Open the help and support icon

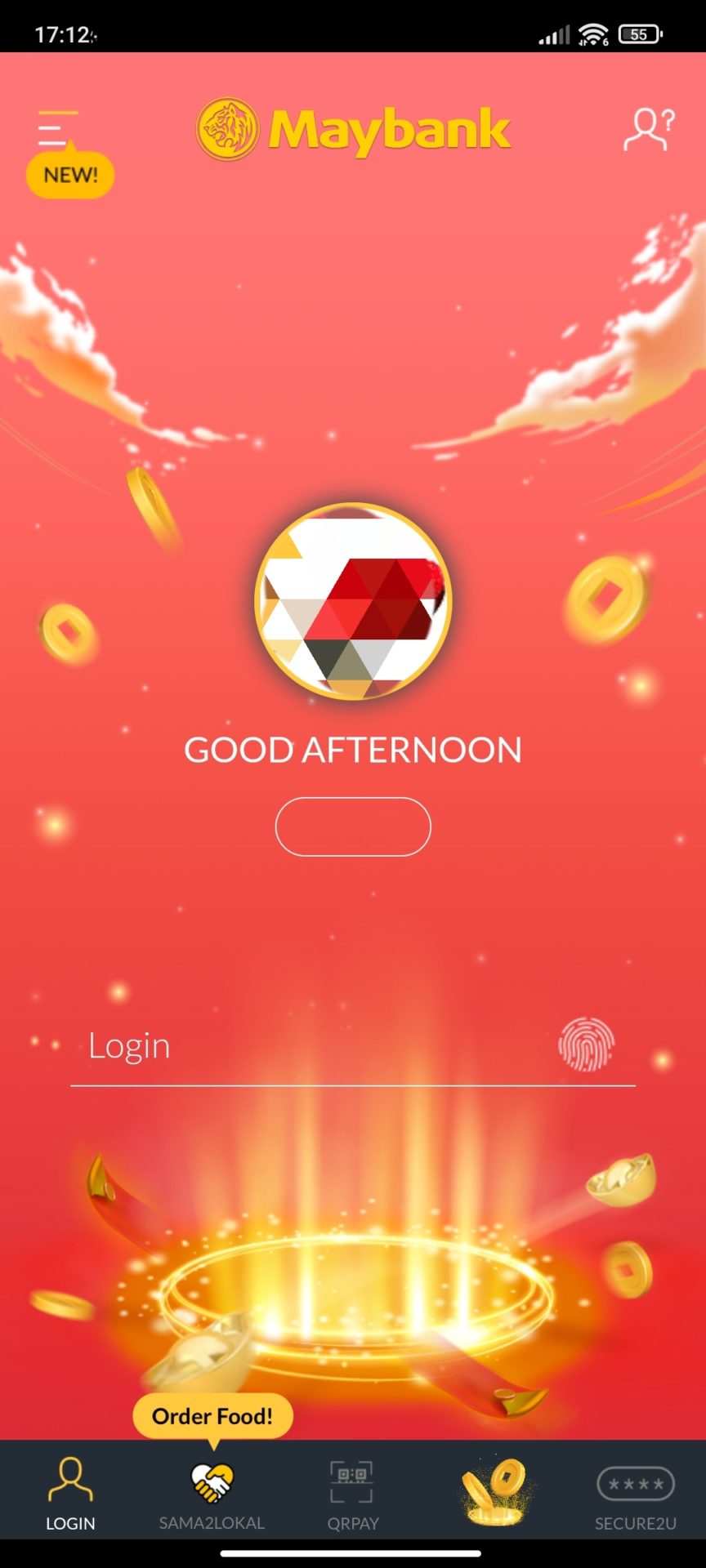pos(649,129)
